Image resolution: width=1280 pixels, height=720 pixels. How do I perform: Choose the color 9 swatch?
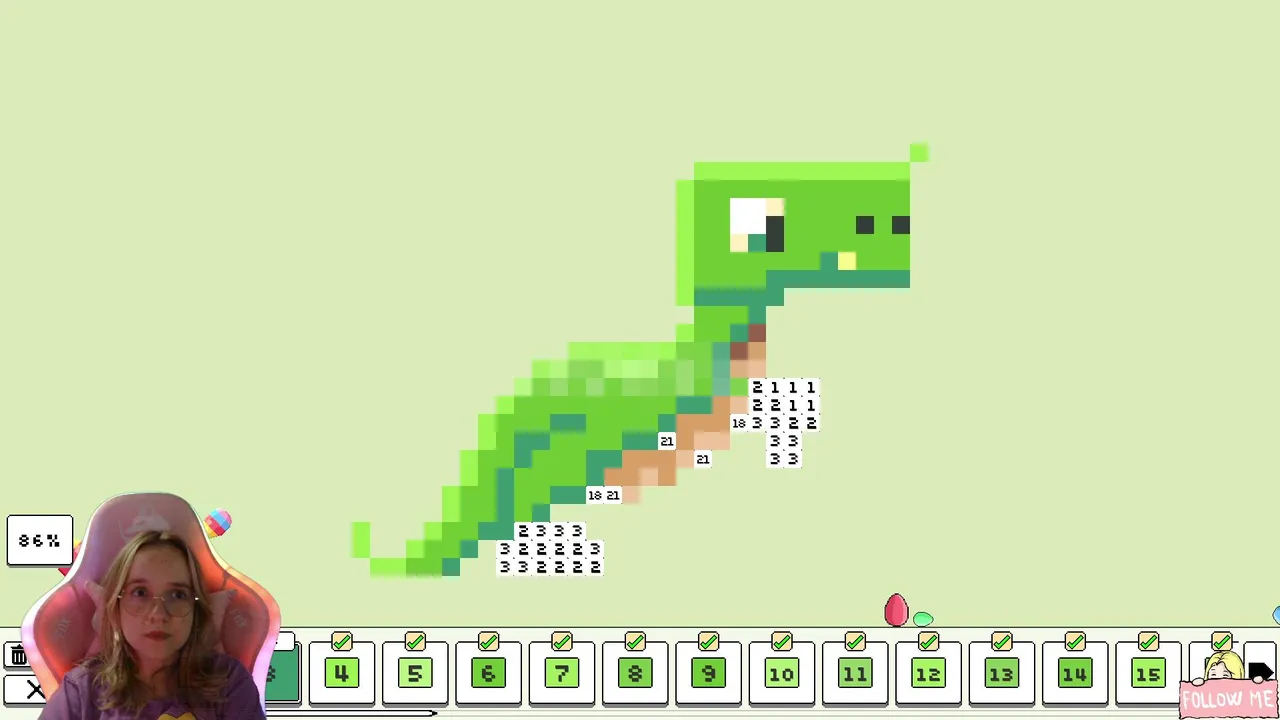[708, 674]
